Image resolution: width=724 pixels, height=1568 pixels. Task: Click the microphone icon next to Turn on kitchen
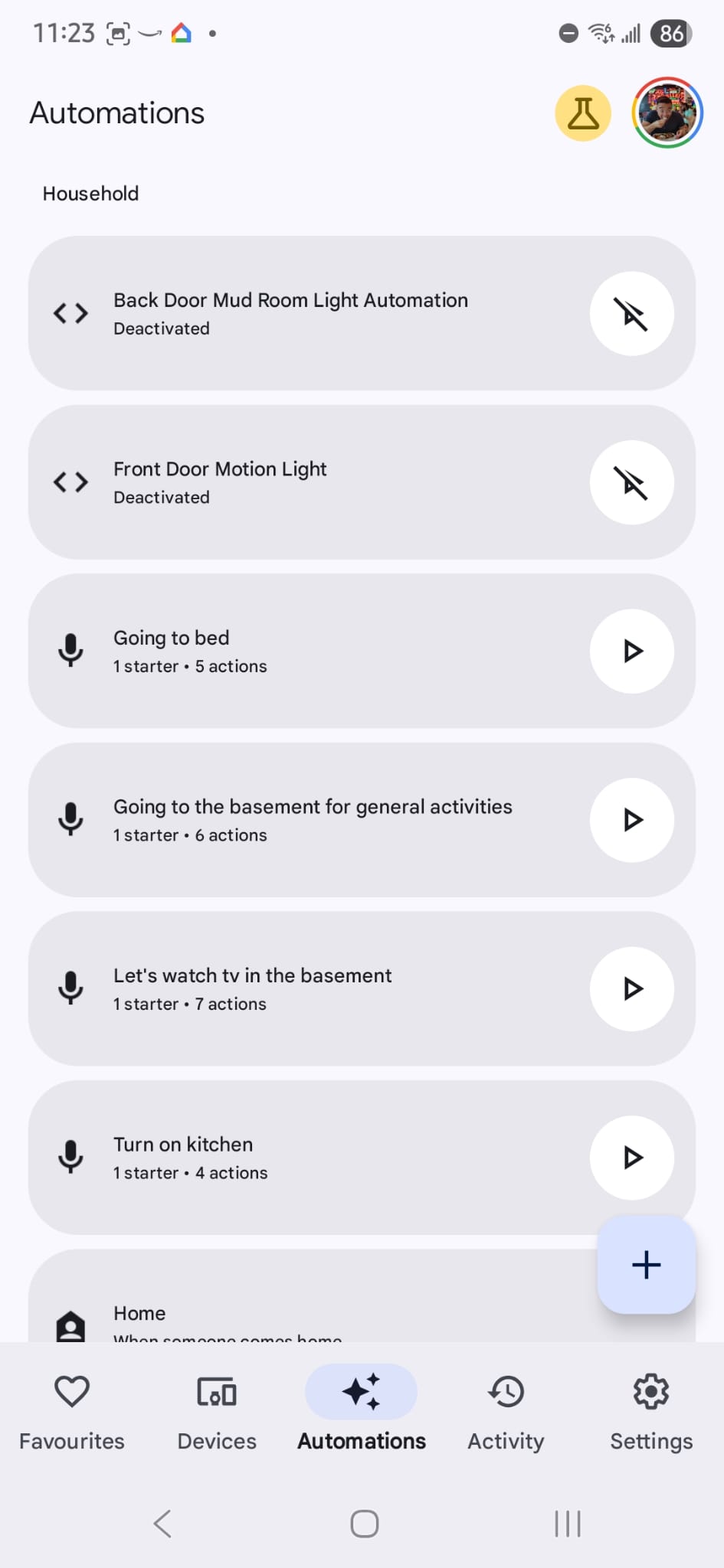click(x=70, y=1157)
